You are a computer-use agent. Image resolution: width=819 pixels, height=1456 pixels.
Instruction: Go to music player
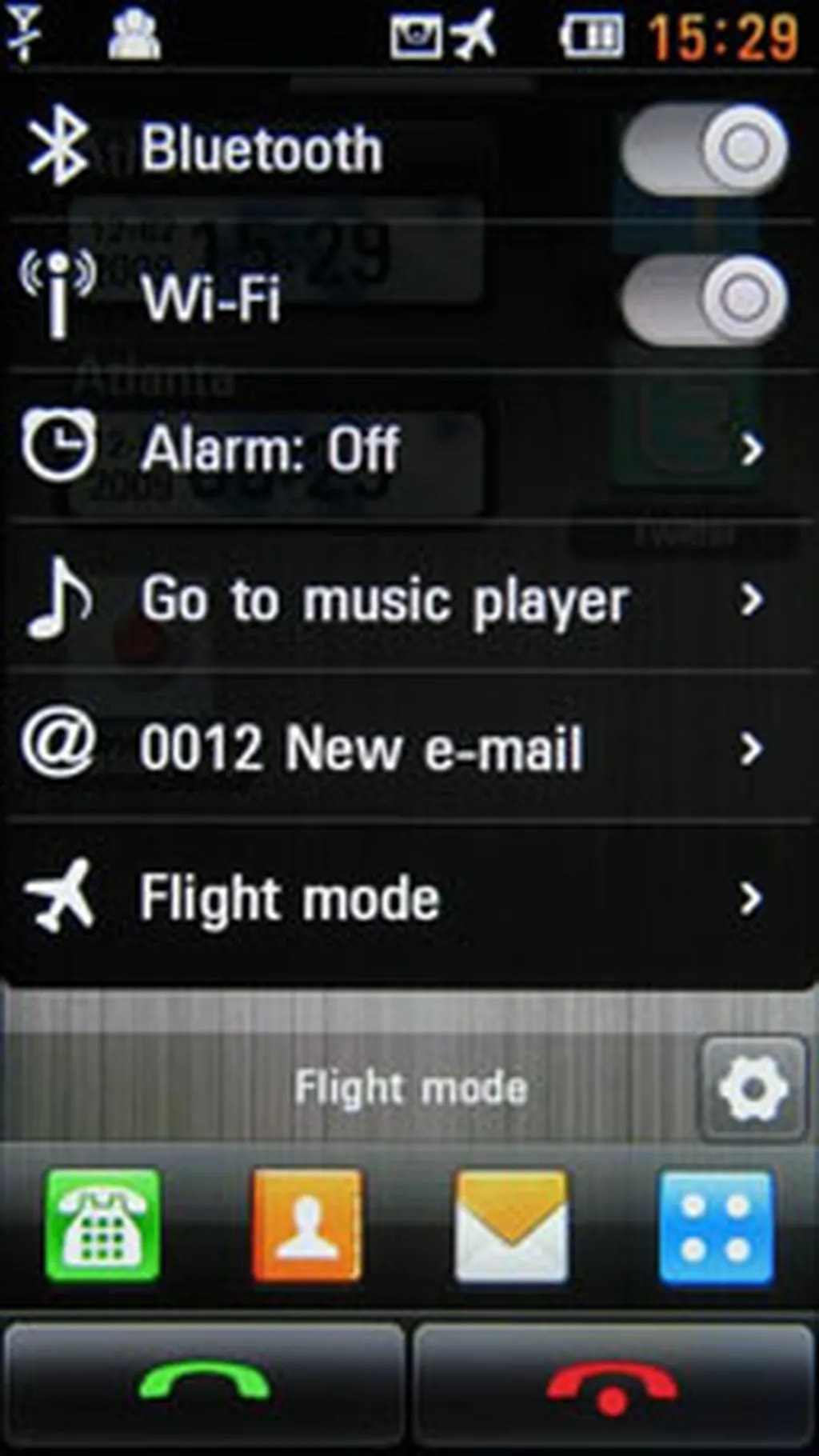[x=400, y=599]
